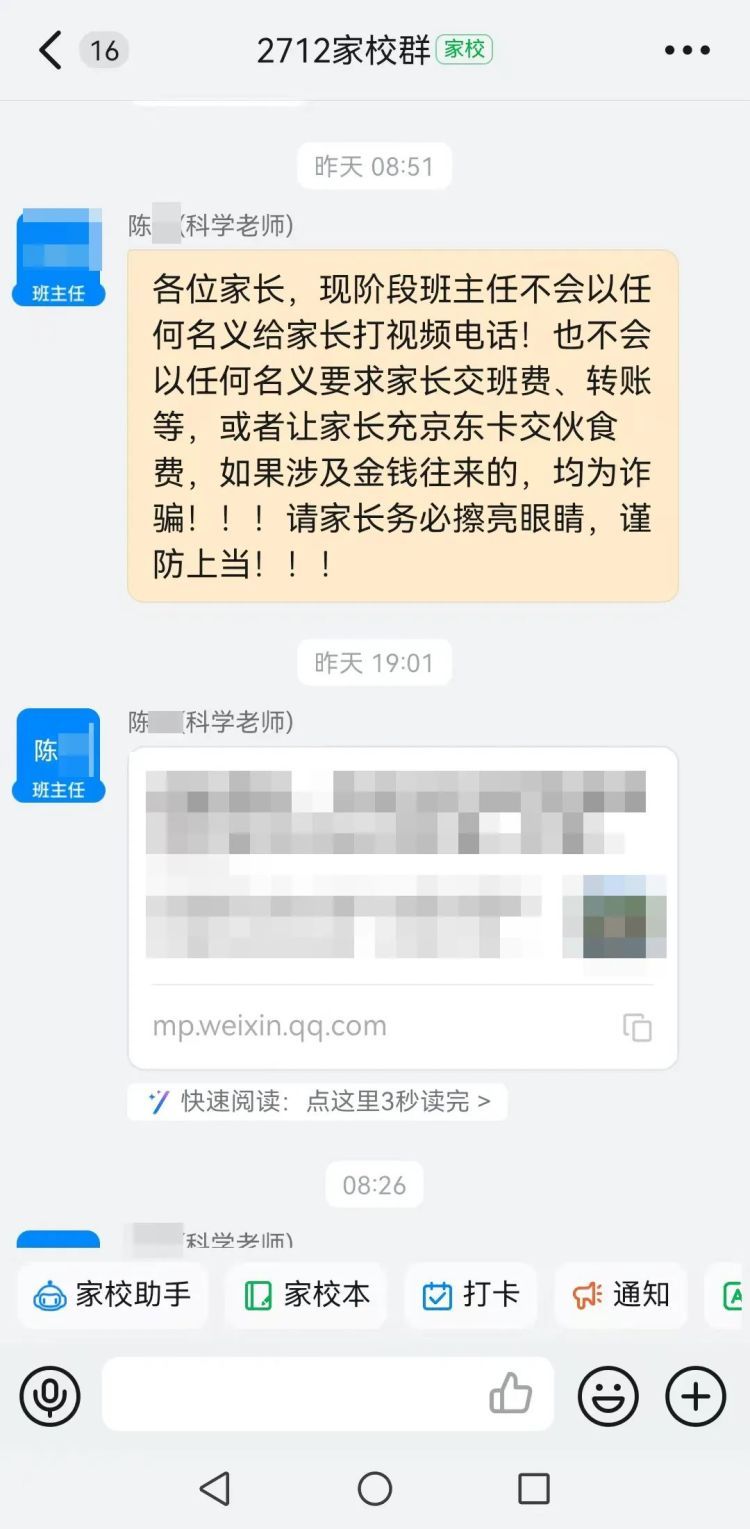Copy the article link via the copy icon
Viewport: 750px width, 1529px height.
click(637, 1026)
